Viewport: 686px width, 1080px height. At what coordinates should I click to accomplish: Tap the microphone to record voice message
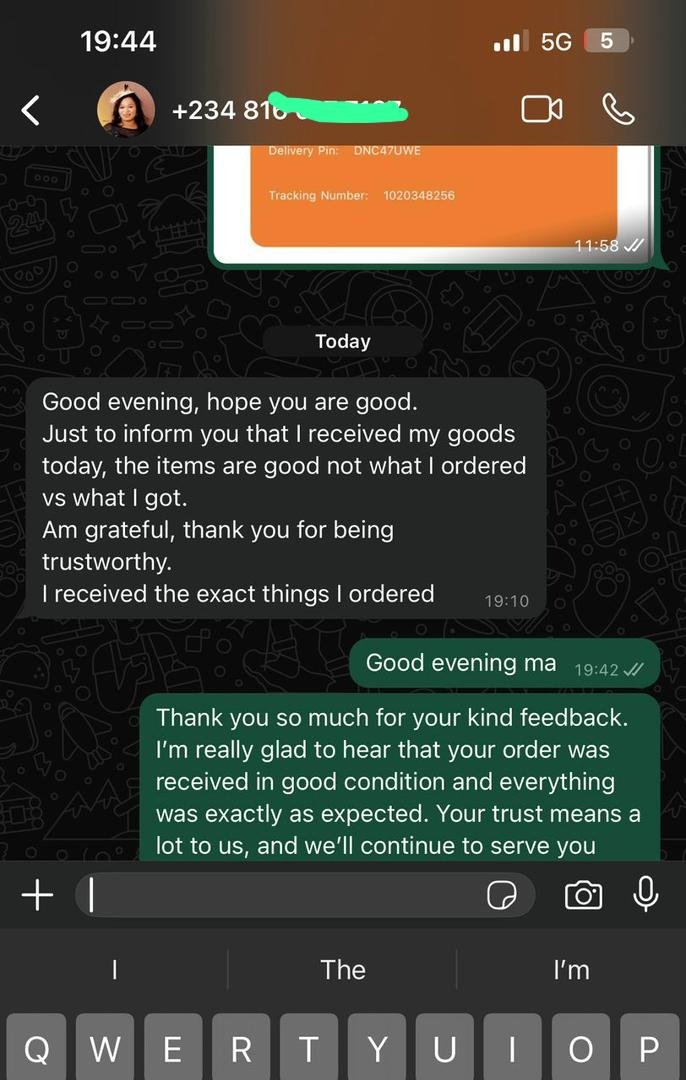646,894
